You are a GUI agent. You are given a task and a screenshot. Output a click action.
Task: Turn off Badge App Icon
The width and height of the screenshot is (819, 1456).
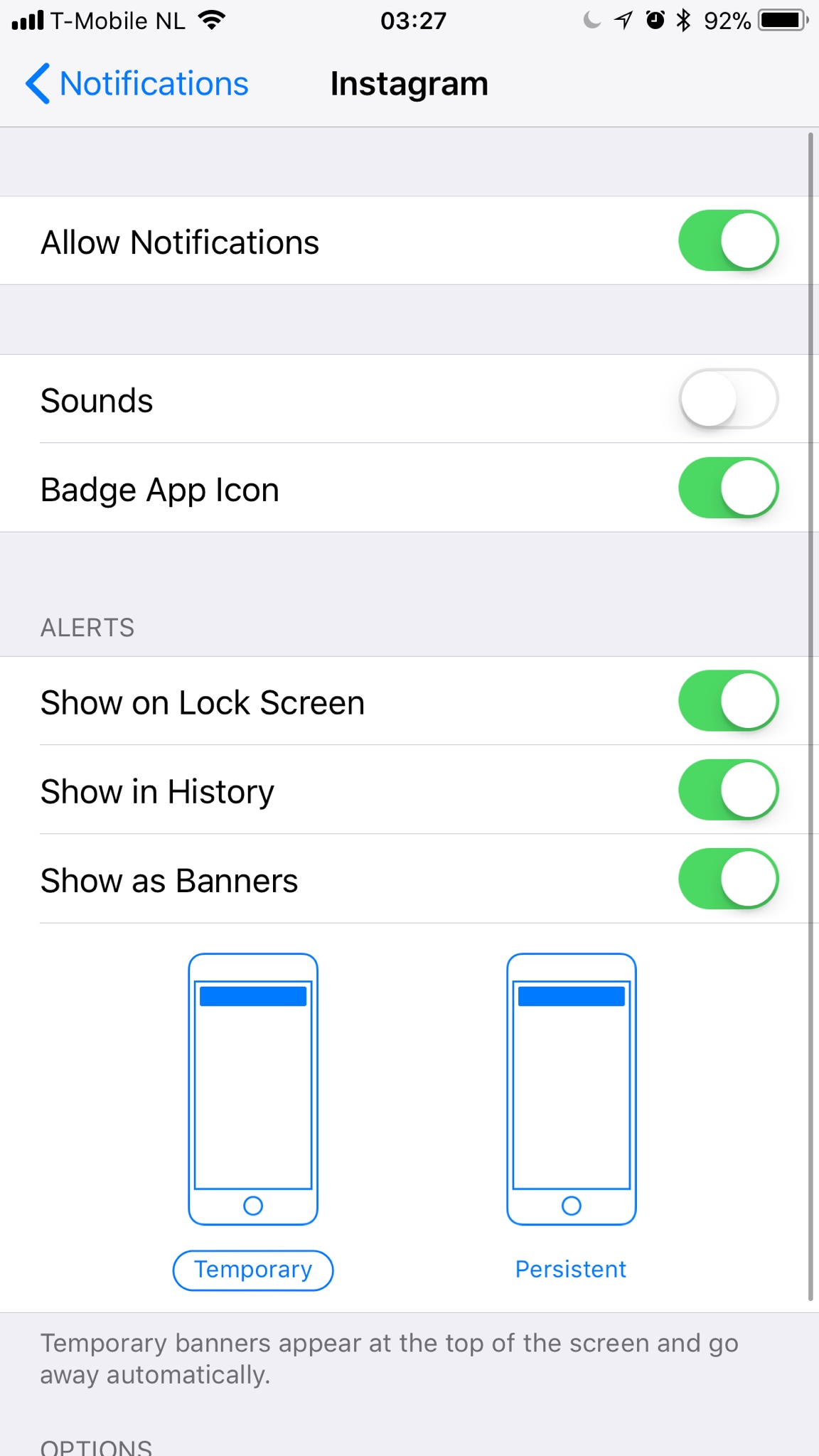click(727, 488)
